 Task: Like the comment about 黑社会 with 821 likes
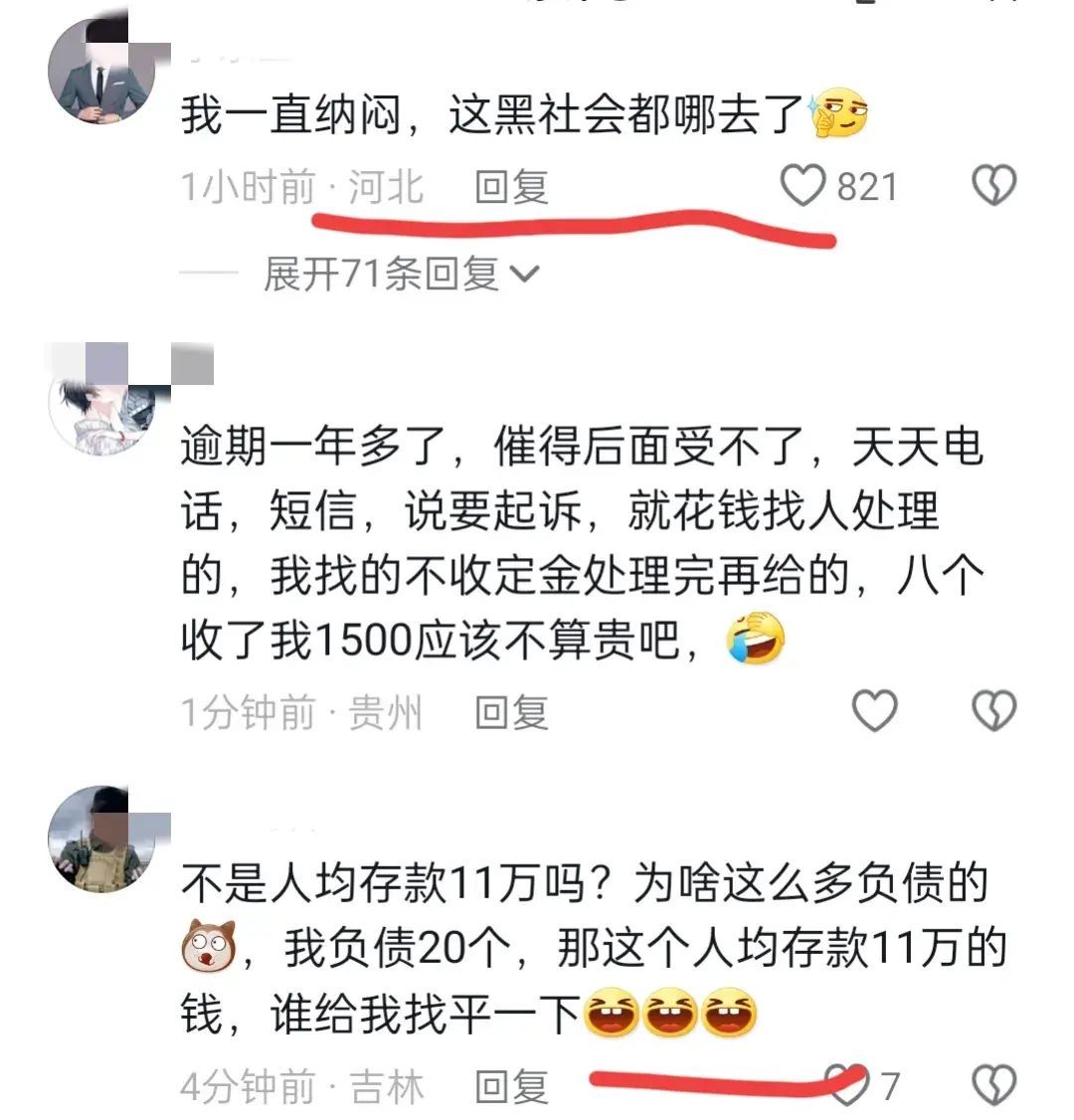coord(802,183)
